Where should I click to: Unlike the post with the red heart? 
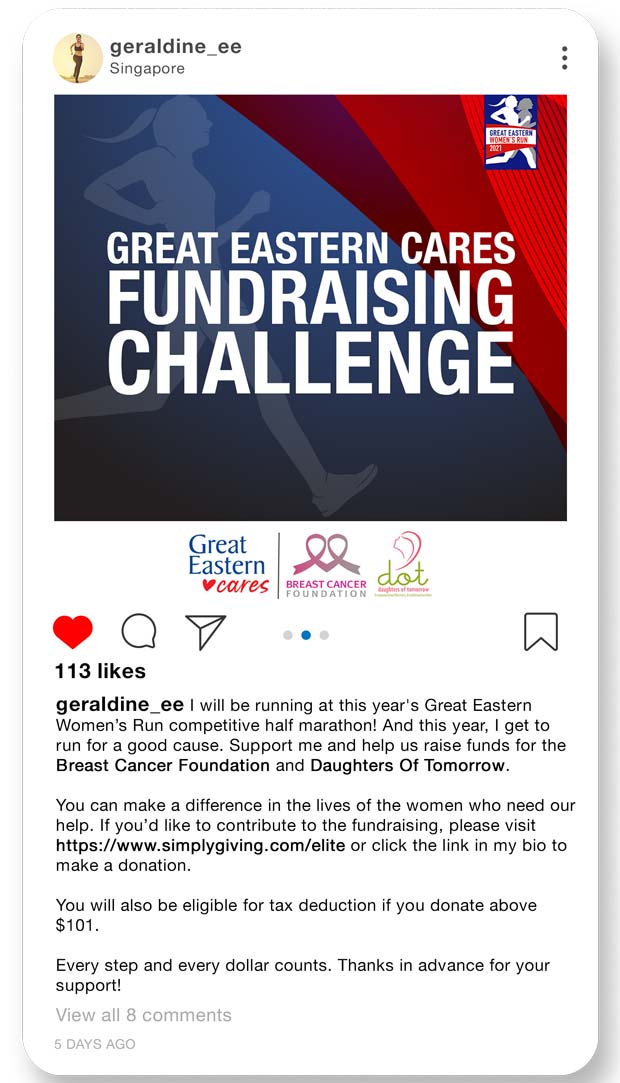[72, 632]
